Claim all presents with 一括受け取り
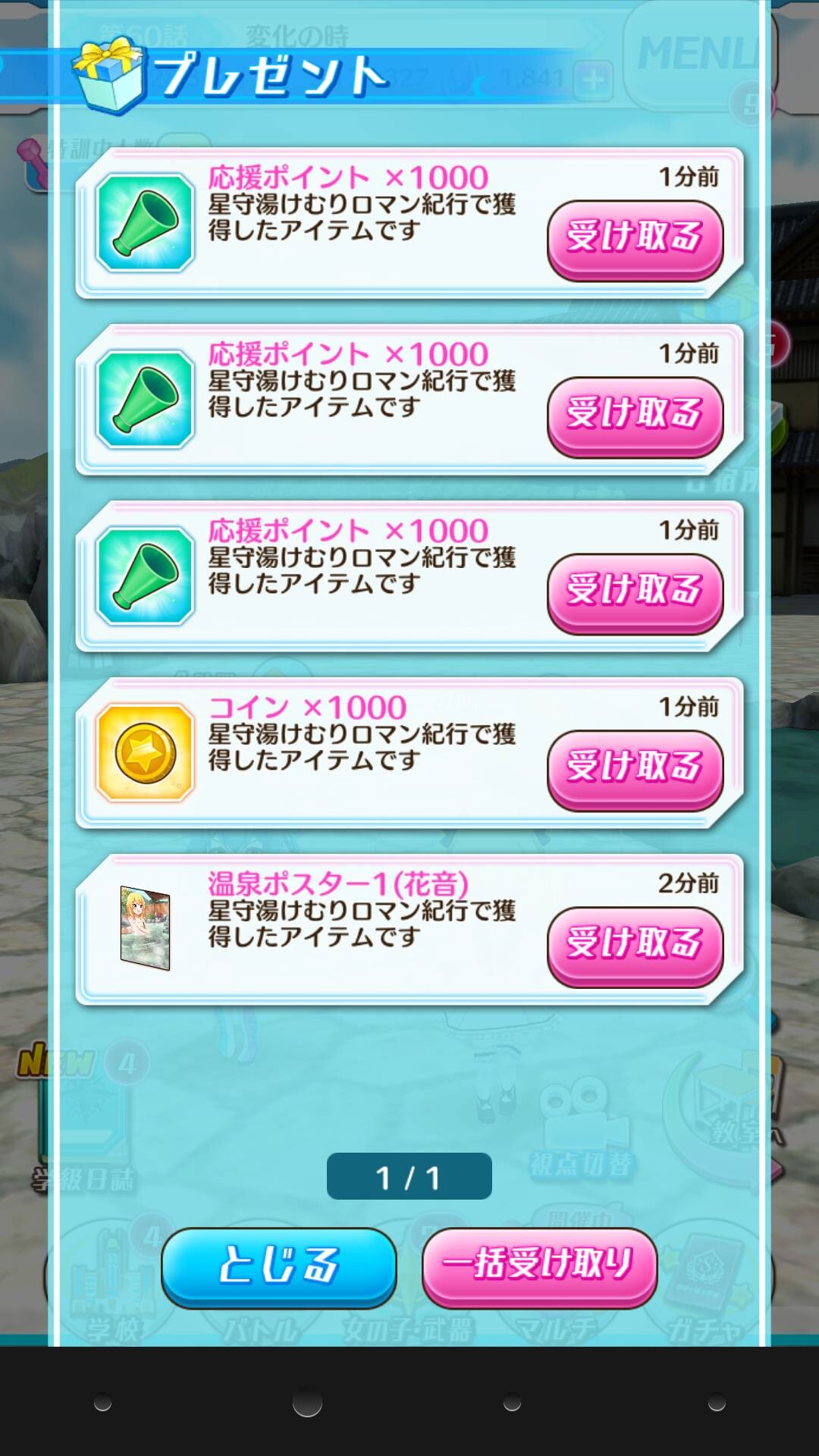This screenshot has width=819, height=1456. pos(539,1267)
